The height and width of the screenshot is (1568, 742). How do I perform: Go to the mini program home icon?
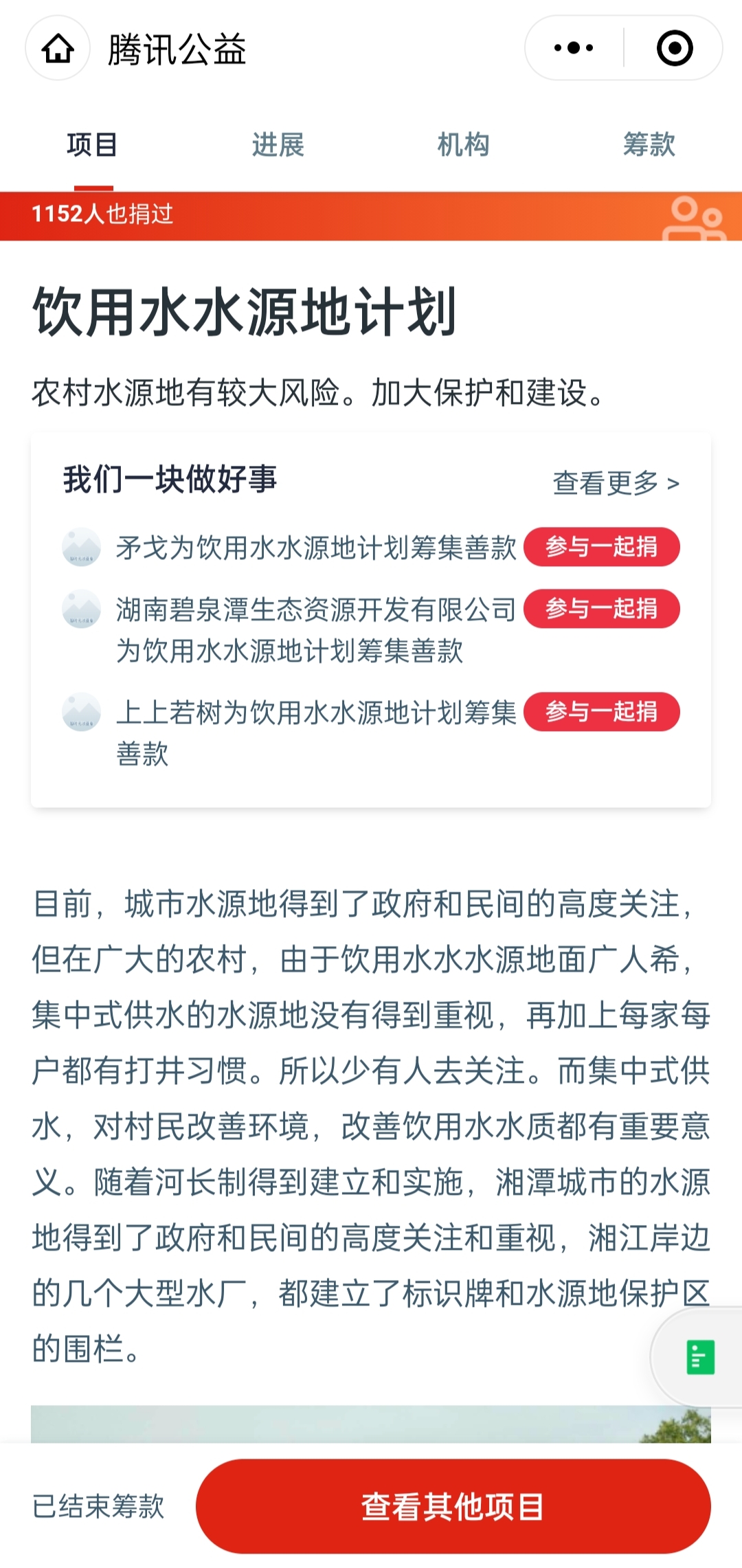click(58, 48)
